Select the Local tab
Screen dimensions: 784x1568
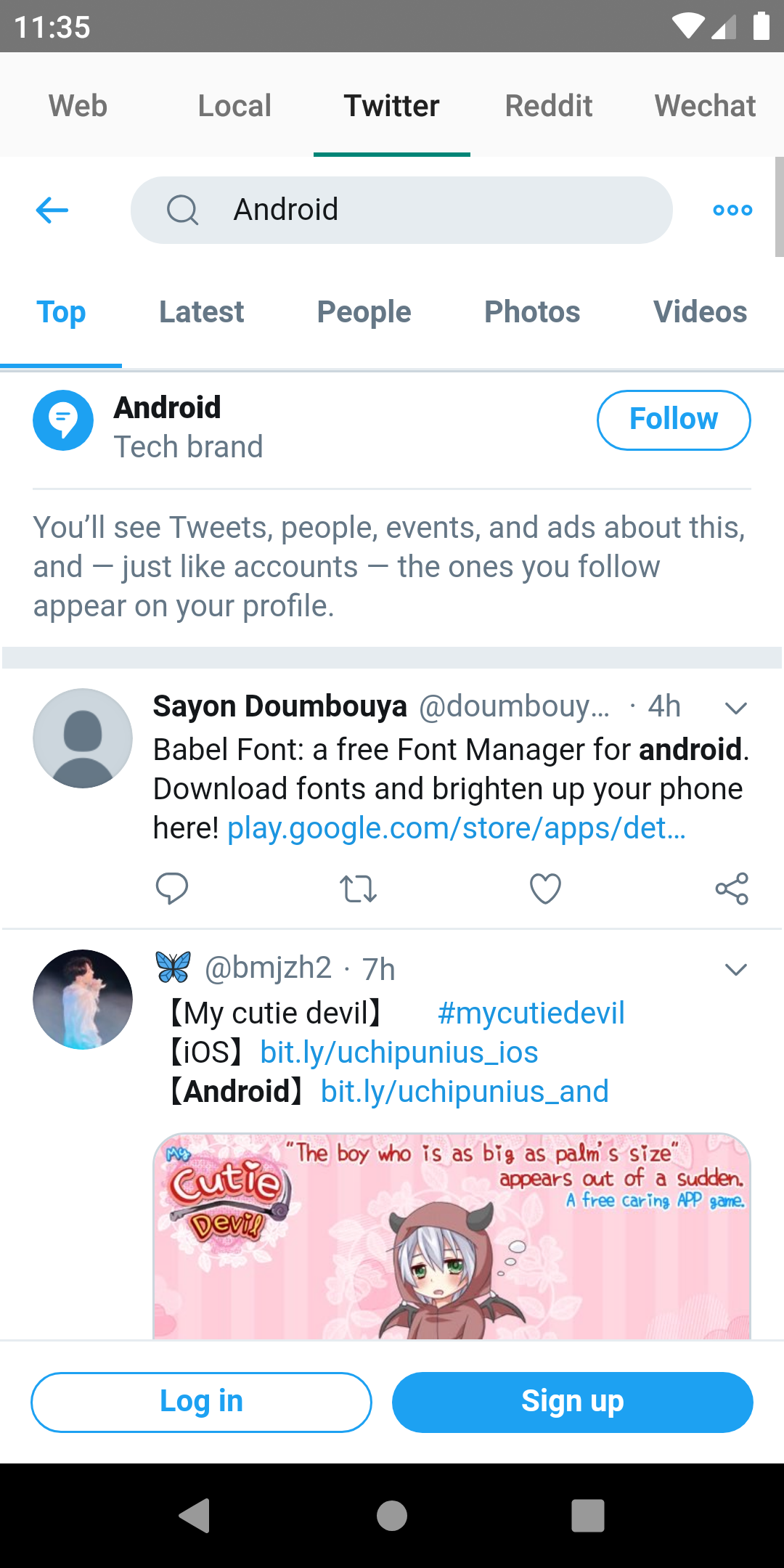pyautogui.click(x=235, y=106)
